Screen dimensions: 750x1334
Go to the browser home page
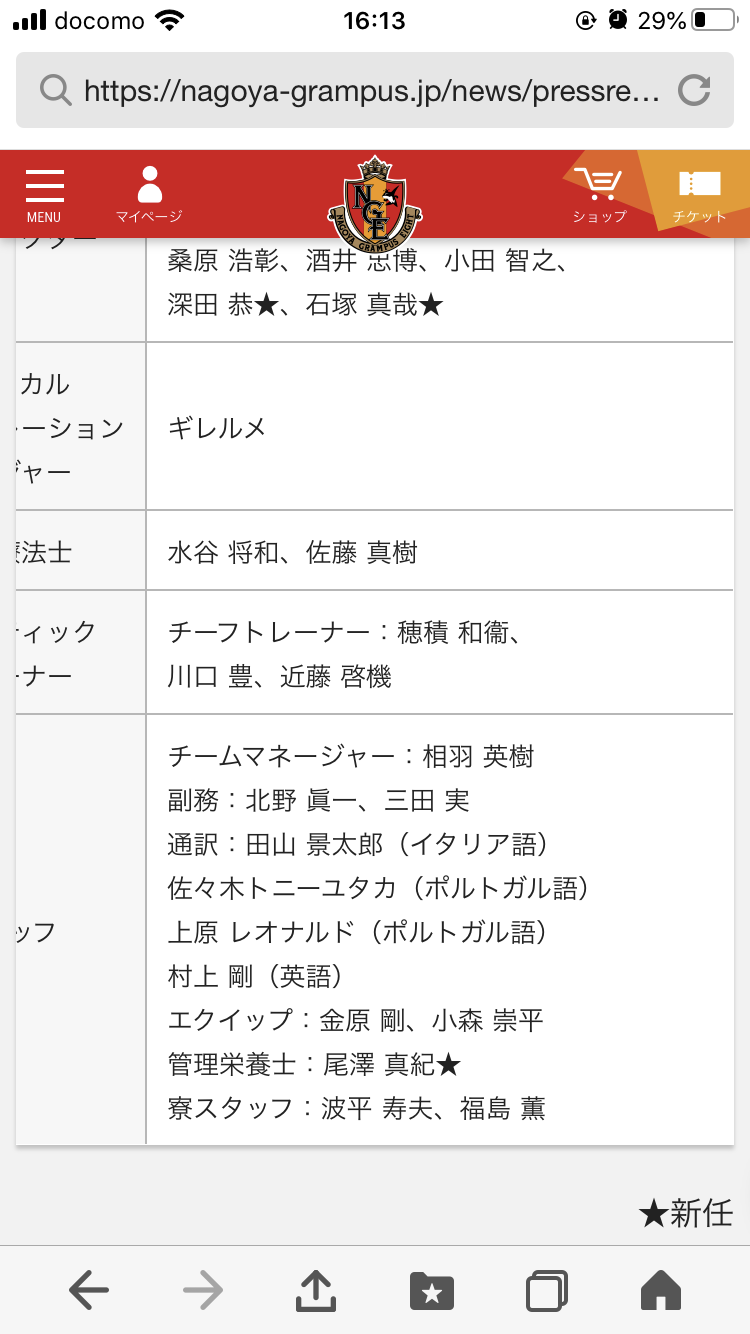point(661,1290)
